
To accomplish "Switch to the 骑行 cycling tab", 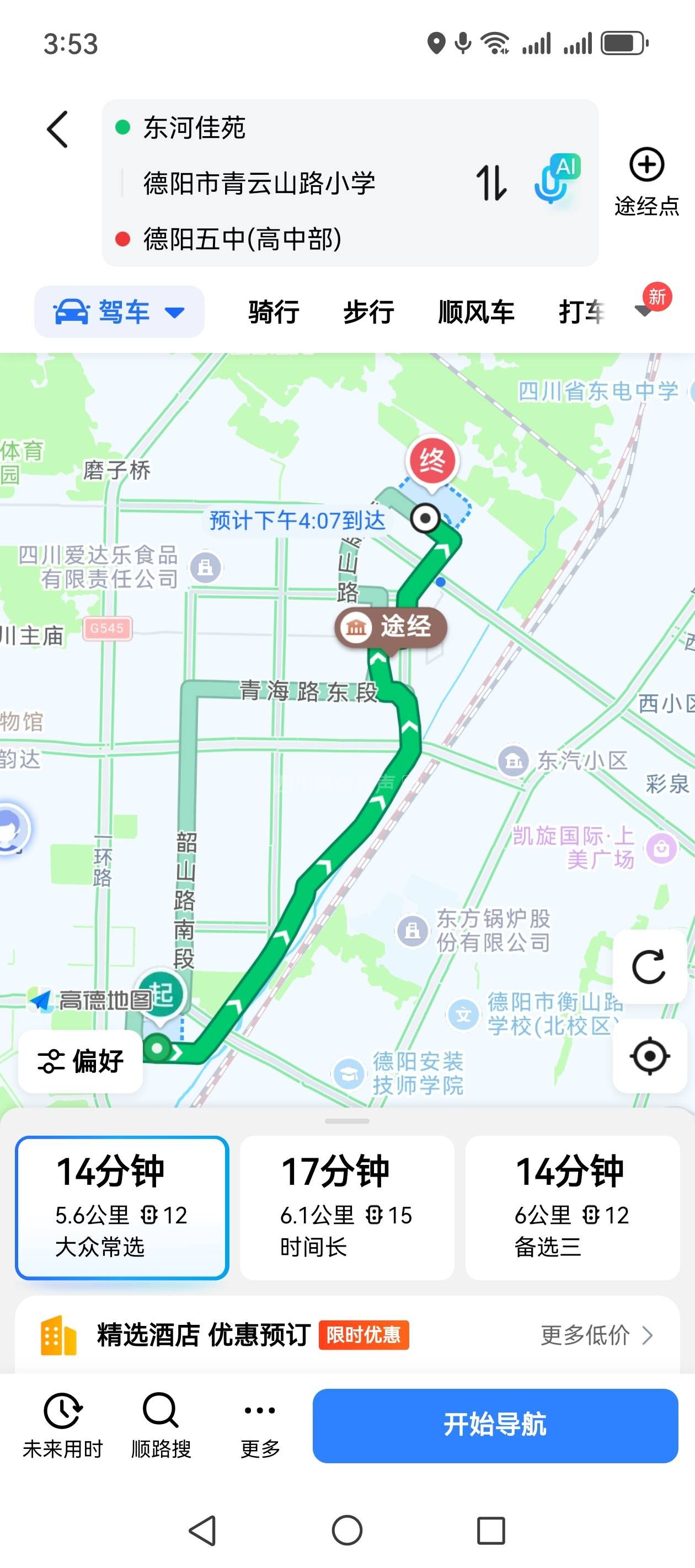I will [274, 312].
